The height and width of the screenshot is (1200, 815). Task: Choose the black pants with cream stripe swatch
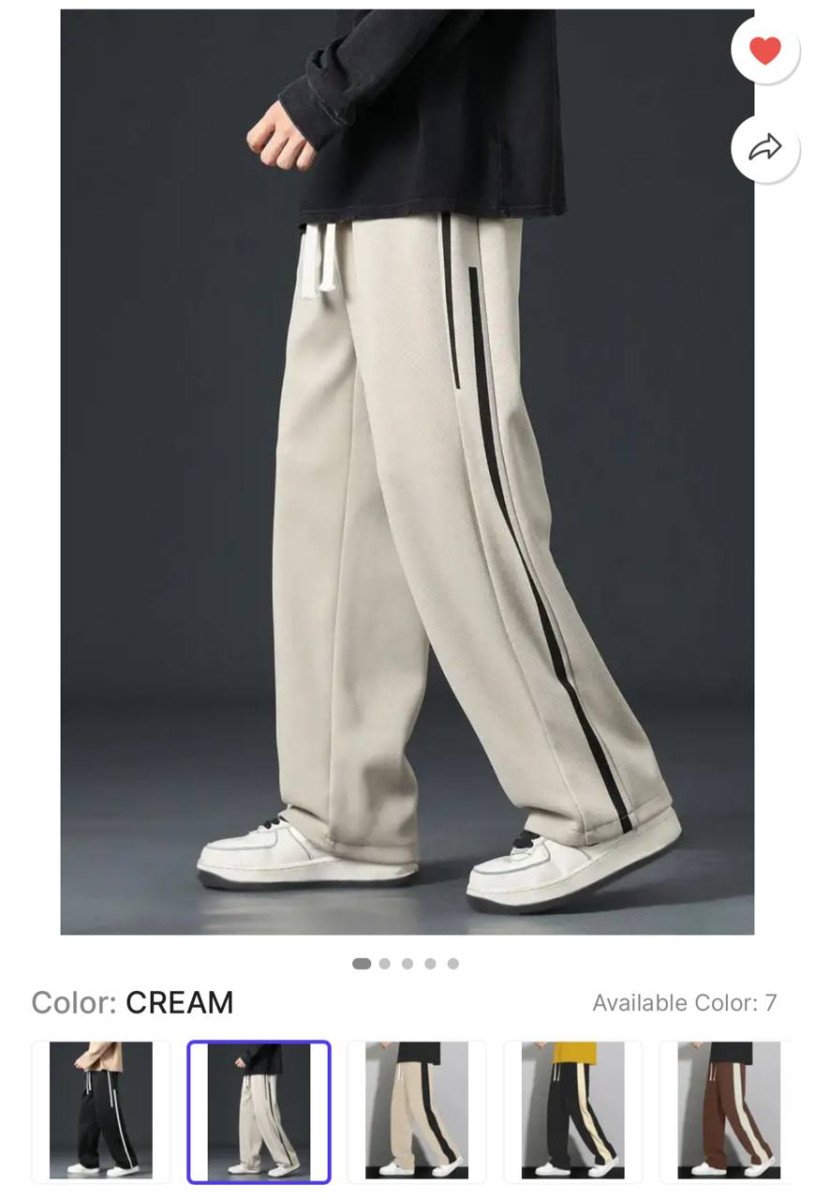pos(572,1110)
